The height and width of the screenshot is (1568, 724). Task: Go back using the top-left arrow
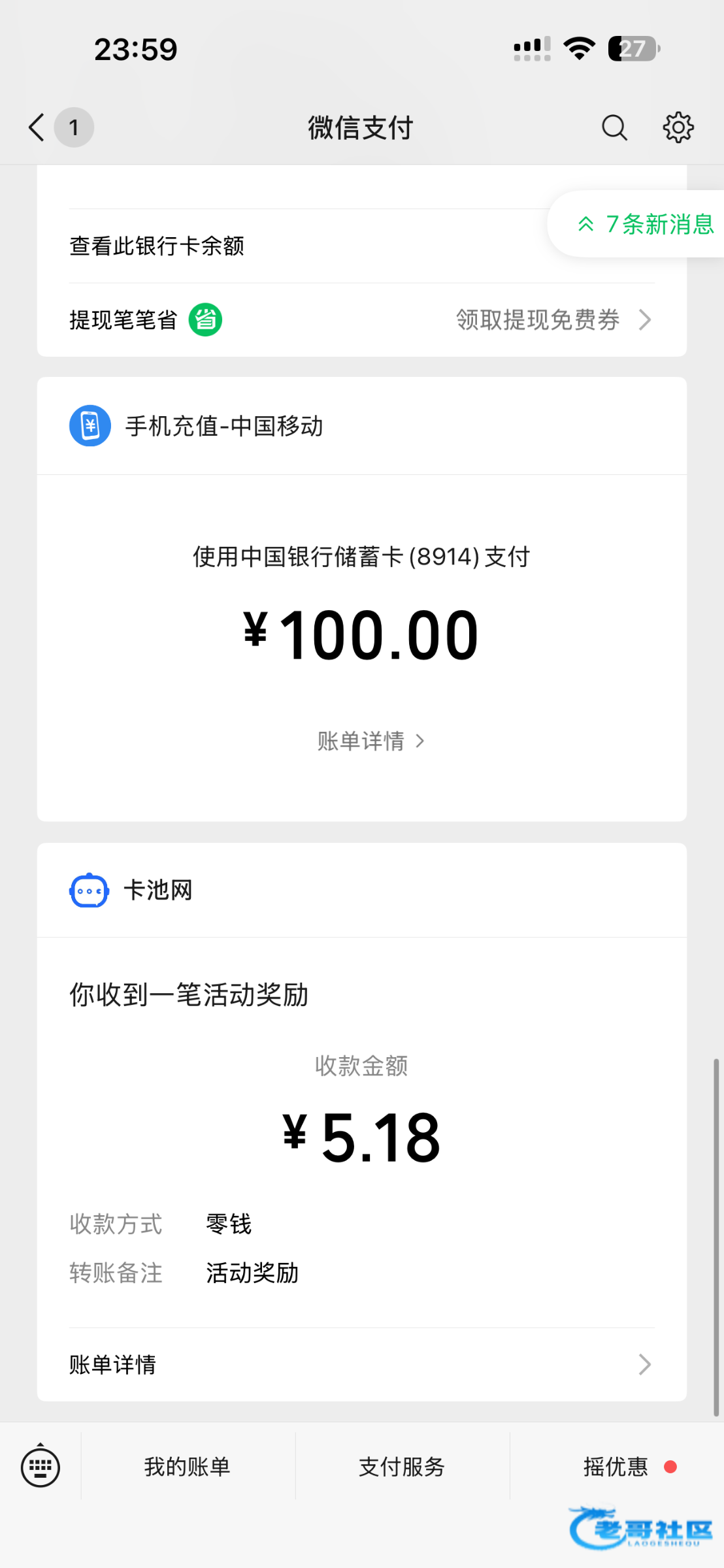click(x=37, y=127)
